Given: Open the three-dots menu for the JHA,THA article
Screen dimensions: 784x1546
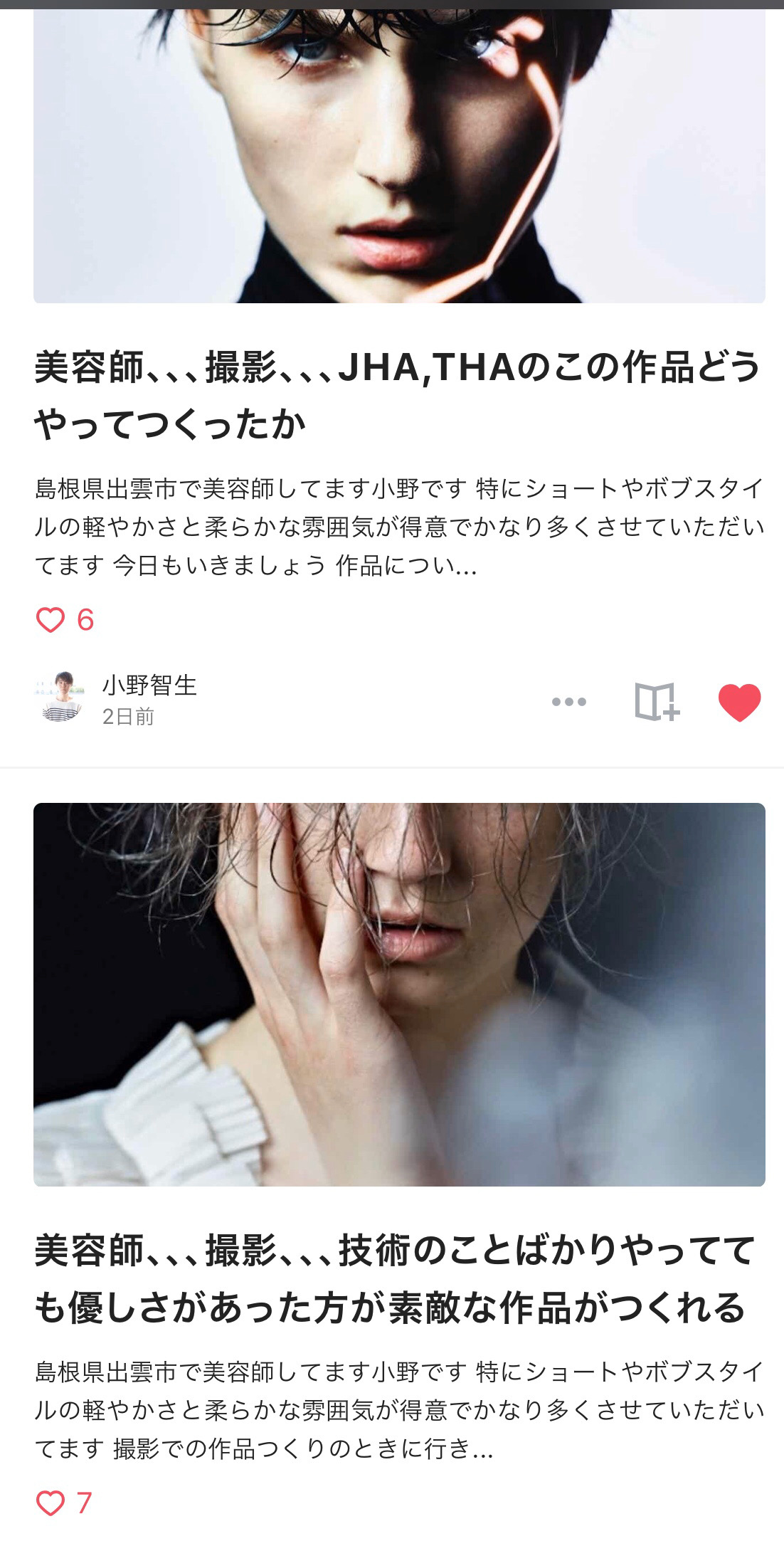Looking at the screenshot, I should (x=568, y=702).
